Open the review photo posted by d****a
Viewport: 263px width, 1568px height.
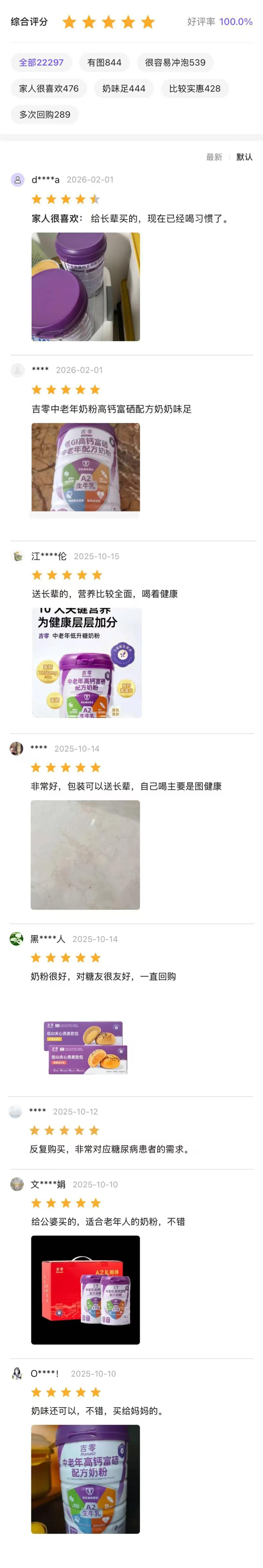86,287
